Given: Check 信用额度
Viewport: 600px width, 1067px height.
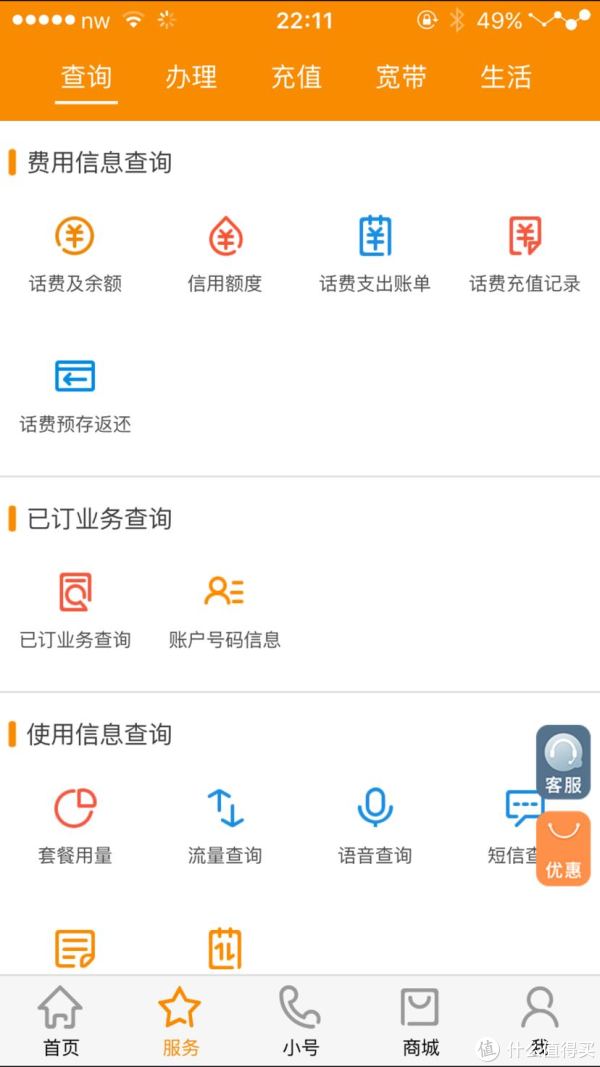Looking at the screenshot, I should (225, 255).
